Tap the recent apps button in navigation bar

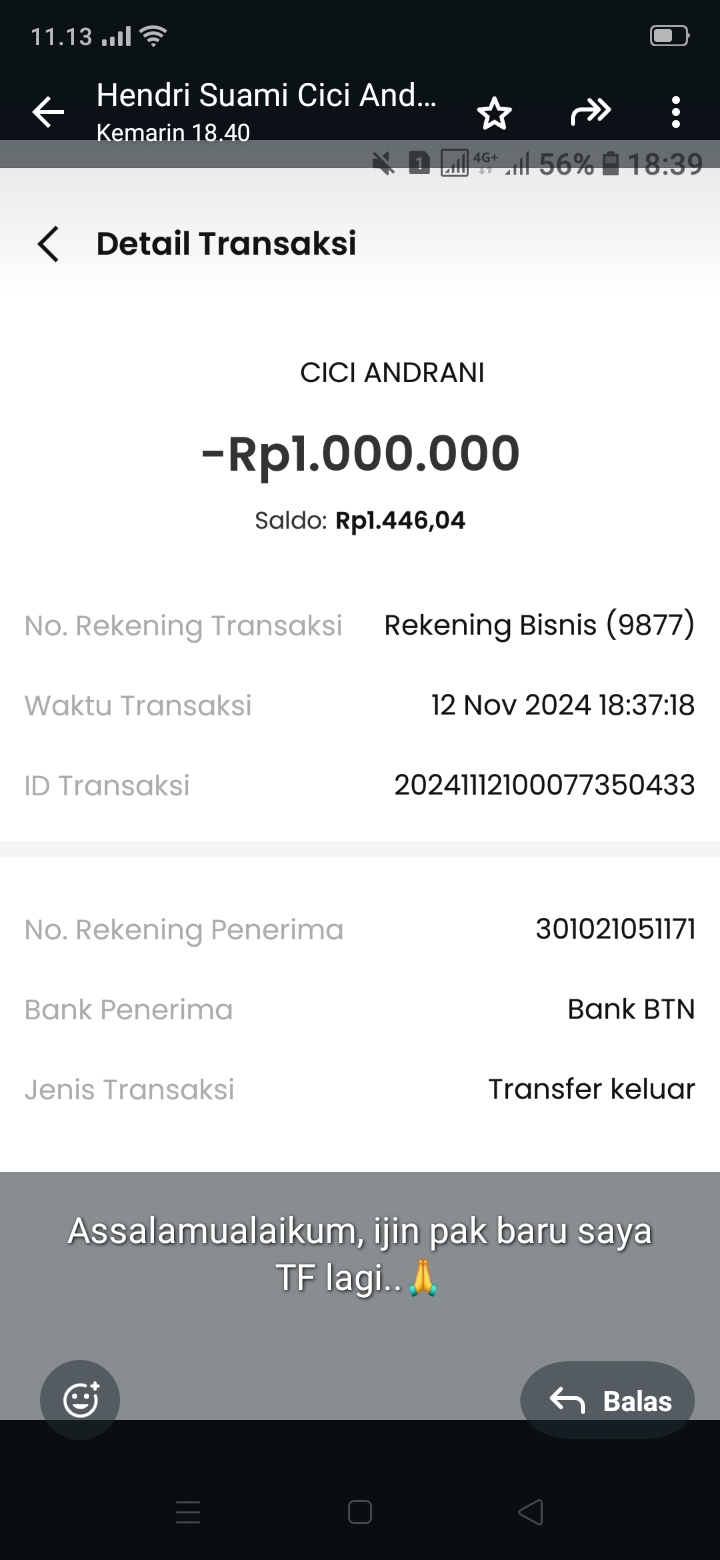[x=188, y=1512]
